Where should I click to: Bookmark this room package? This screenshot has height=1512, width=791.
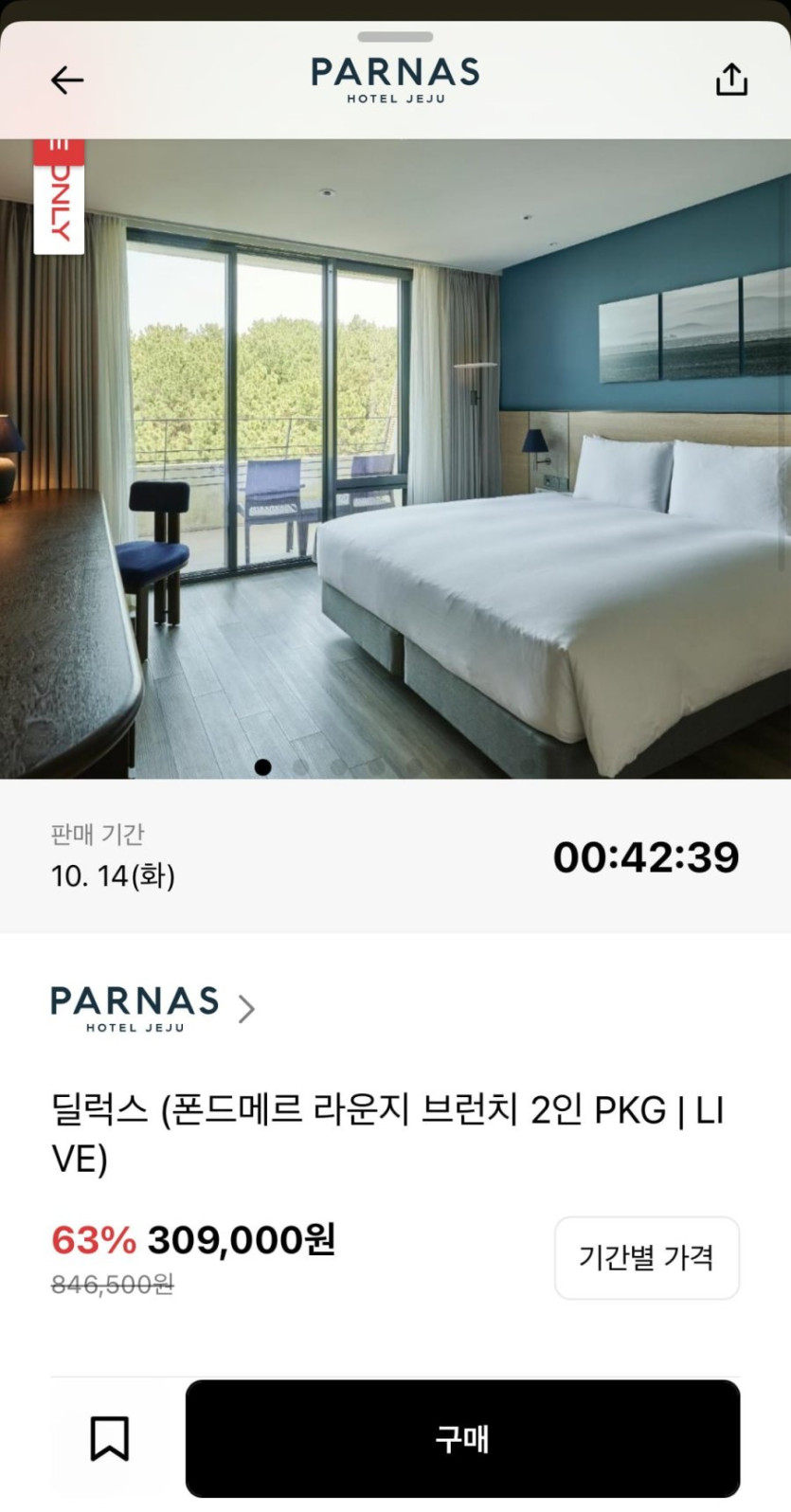coord(110,1438)
